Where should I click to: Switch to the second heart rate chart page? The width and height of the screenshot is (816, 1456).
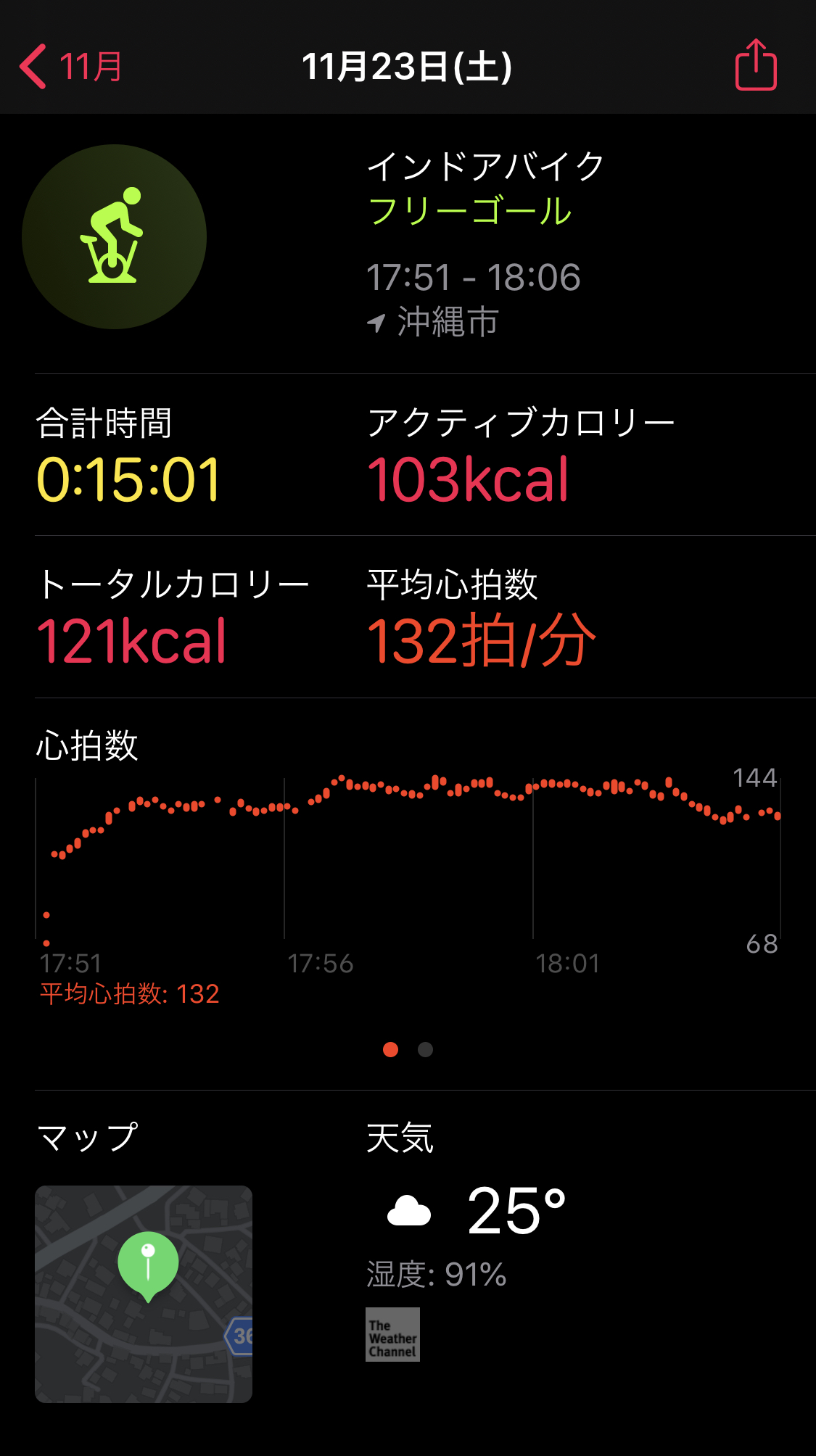pyautogui.click(x=426, y=1049)
